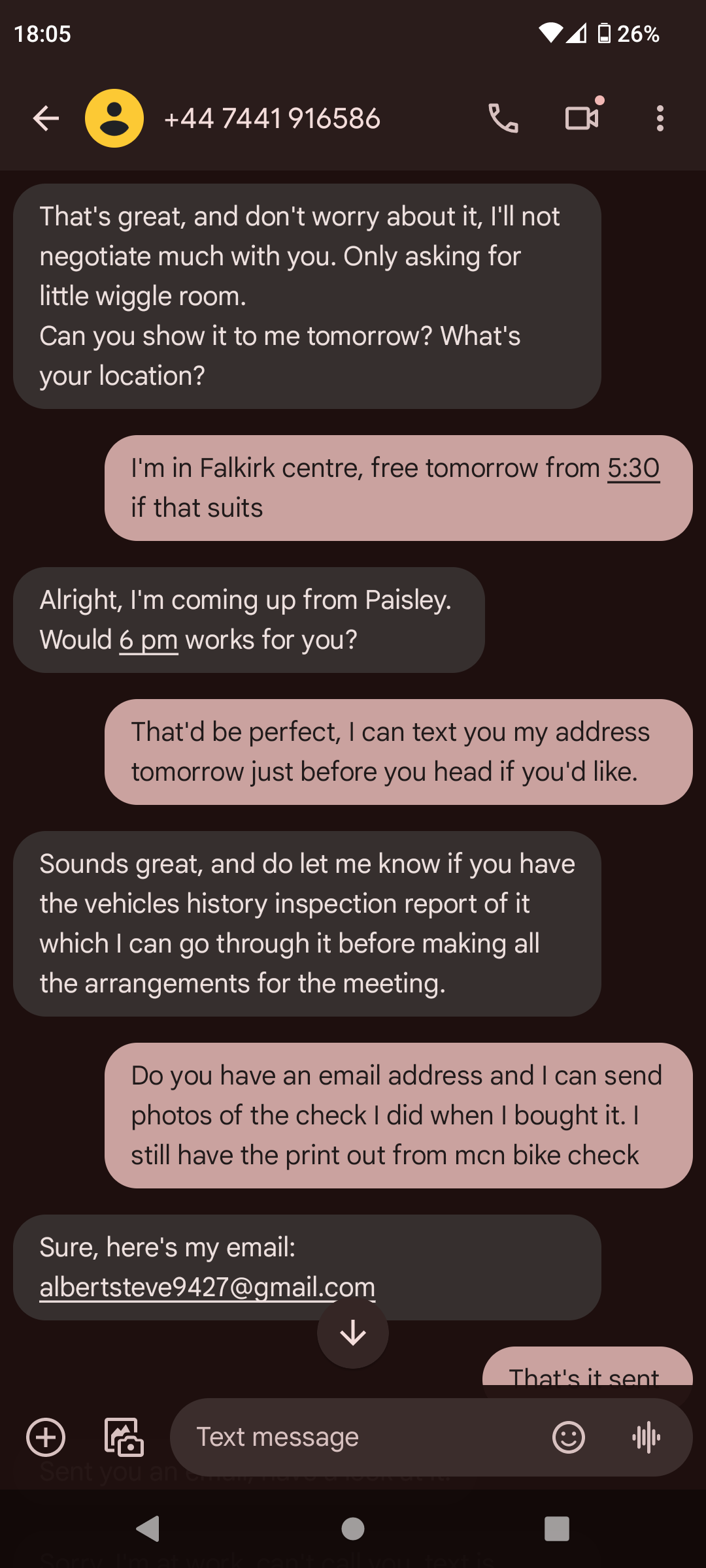Tap the system home button
This screenshot has height=1568, width=706.
pyautogui.click(x=353, y=1529)
